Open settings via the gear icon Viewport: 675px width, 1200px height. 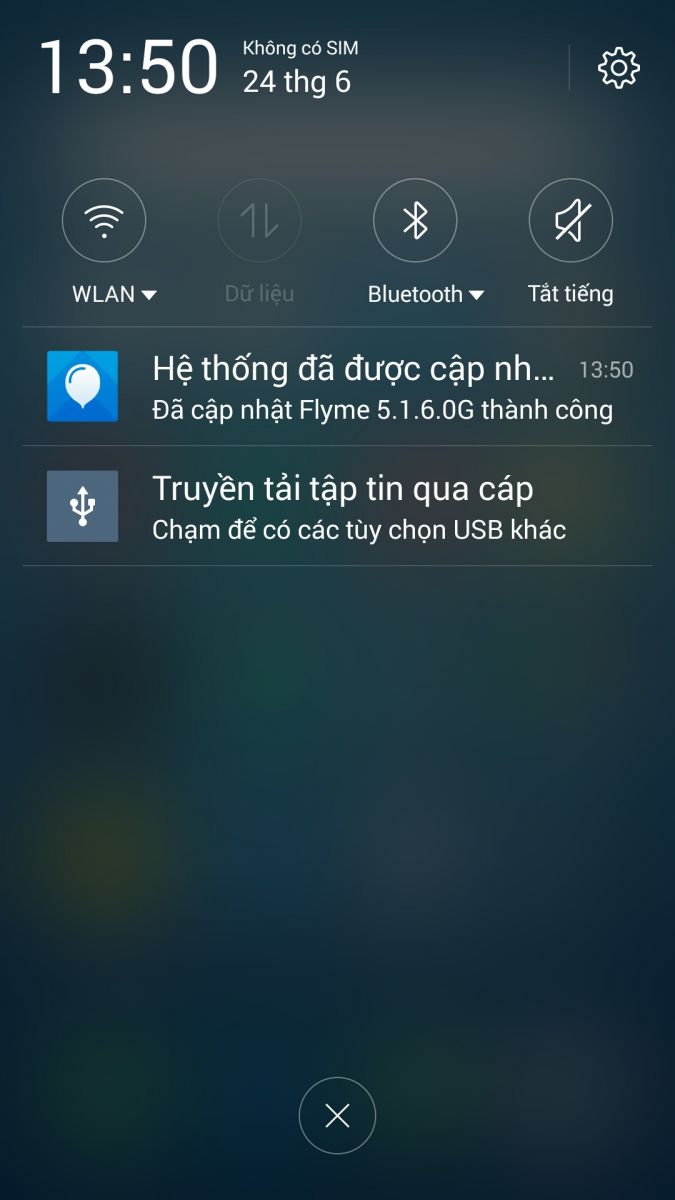pos(618,68)
